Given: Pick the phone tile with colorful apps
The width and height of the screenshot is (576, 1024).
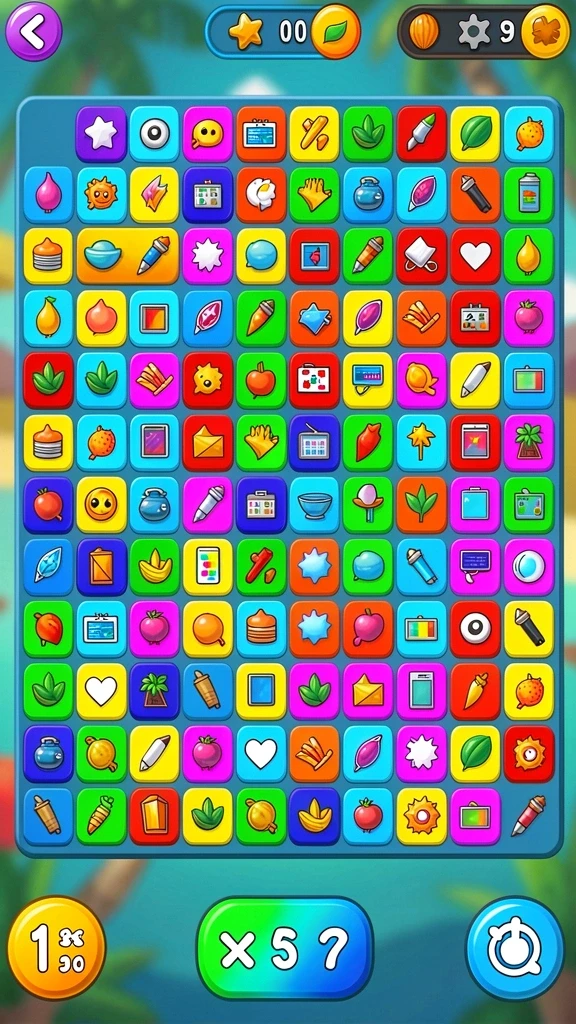Looking at the screenshot, I should point(208,566).
